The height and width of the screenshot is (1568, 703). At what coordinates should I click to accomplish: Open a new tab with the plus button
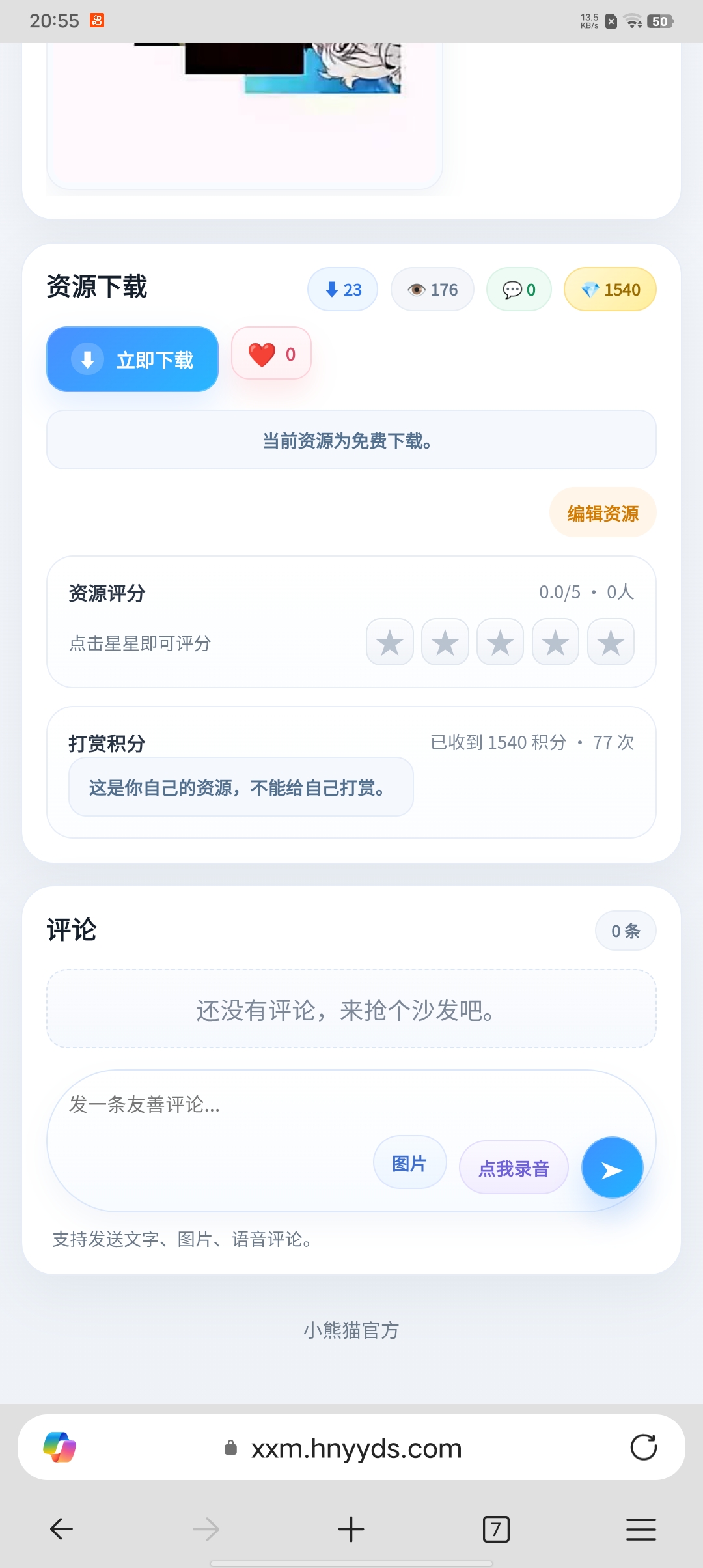[351, 1528]
